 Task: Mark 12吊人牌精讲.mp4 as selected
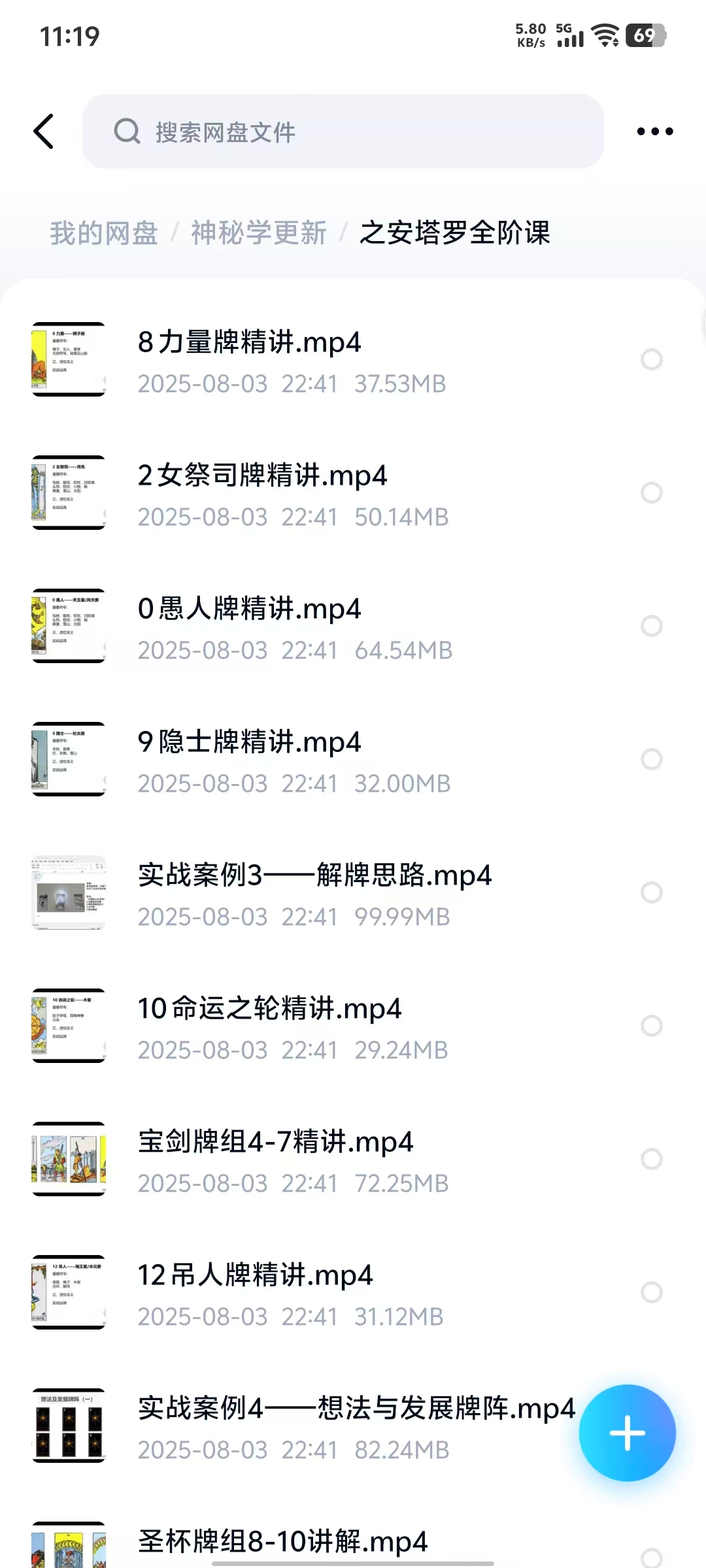(651, 1292)
